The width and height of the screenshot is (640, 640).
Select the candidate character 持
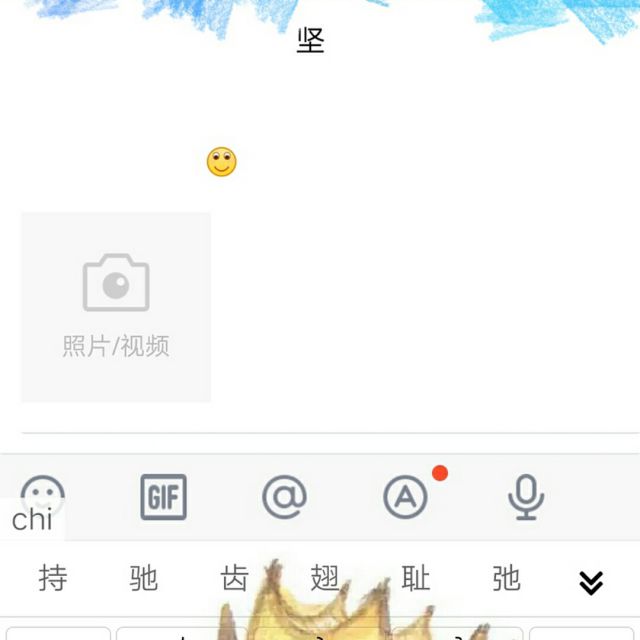tap(53, 578)
